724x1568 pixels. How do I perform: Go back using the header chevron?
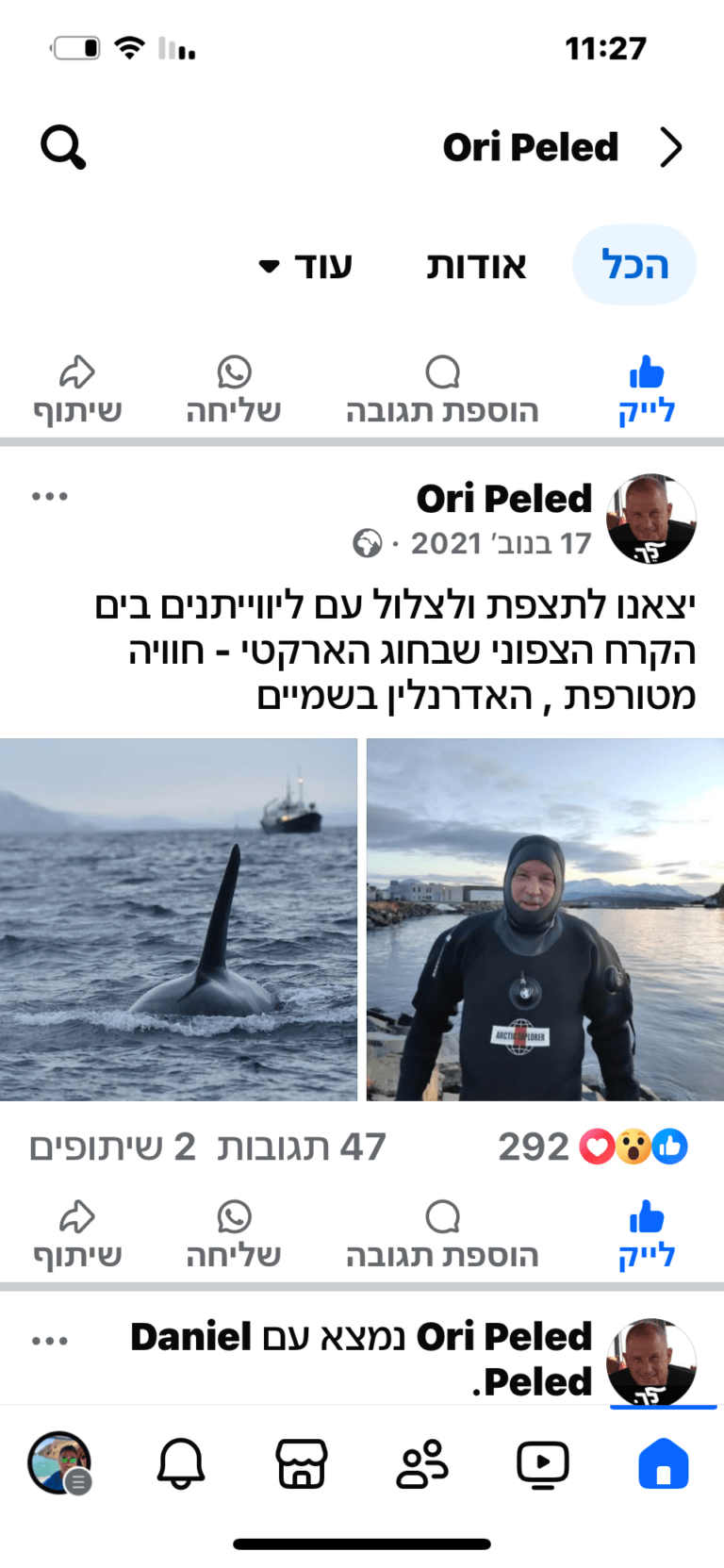tap(670, 148)
